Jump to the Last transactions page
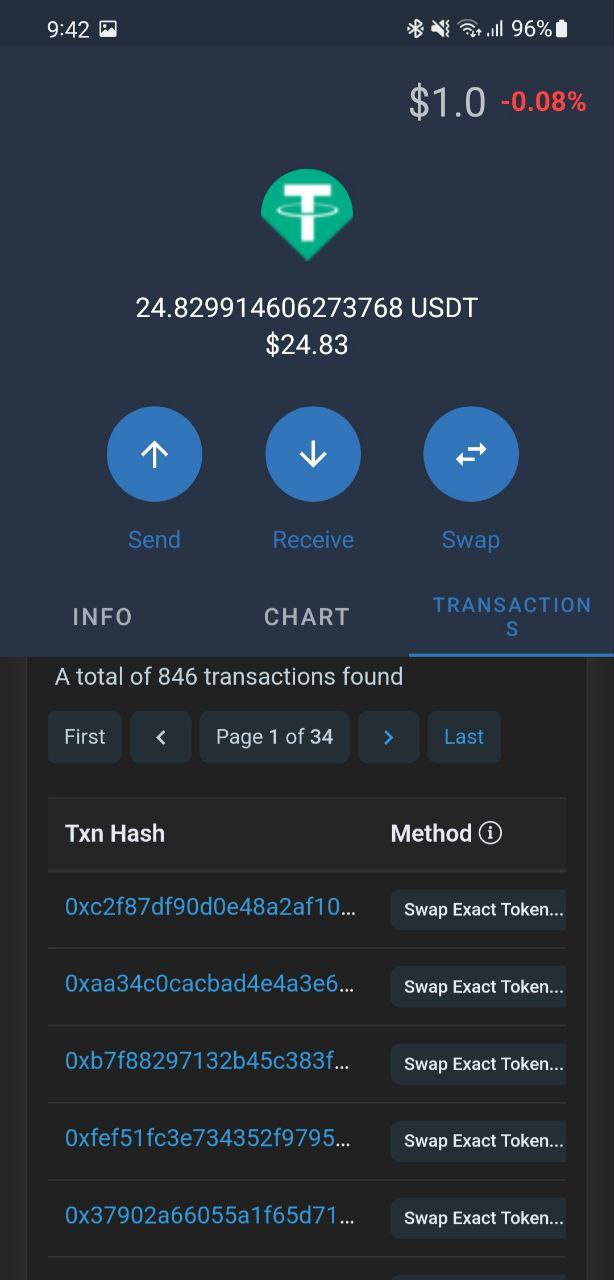Viewport: 614px width, 1280px height. (464, 737)
